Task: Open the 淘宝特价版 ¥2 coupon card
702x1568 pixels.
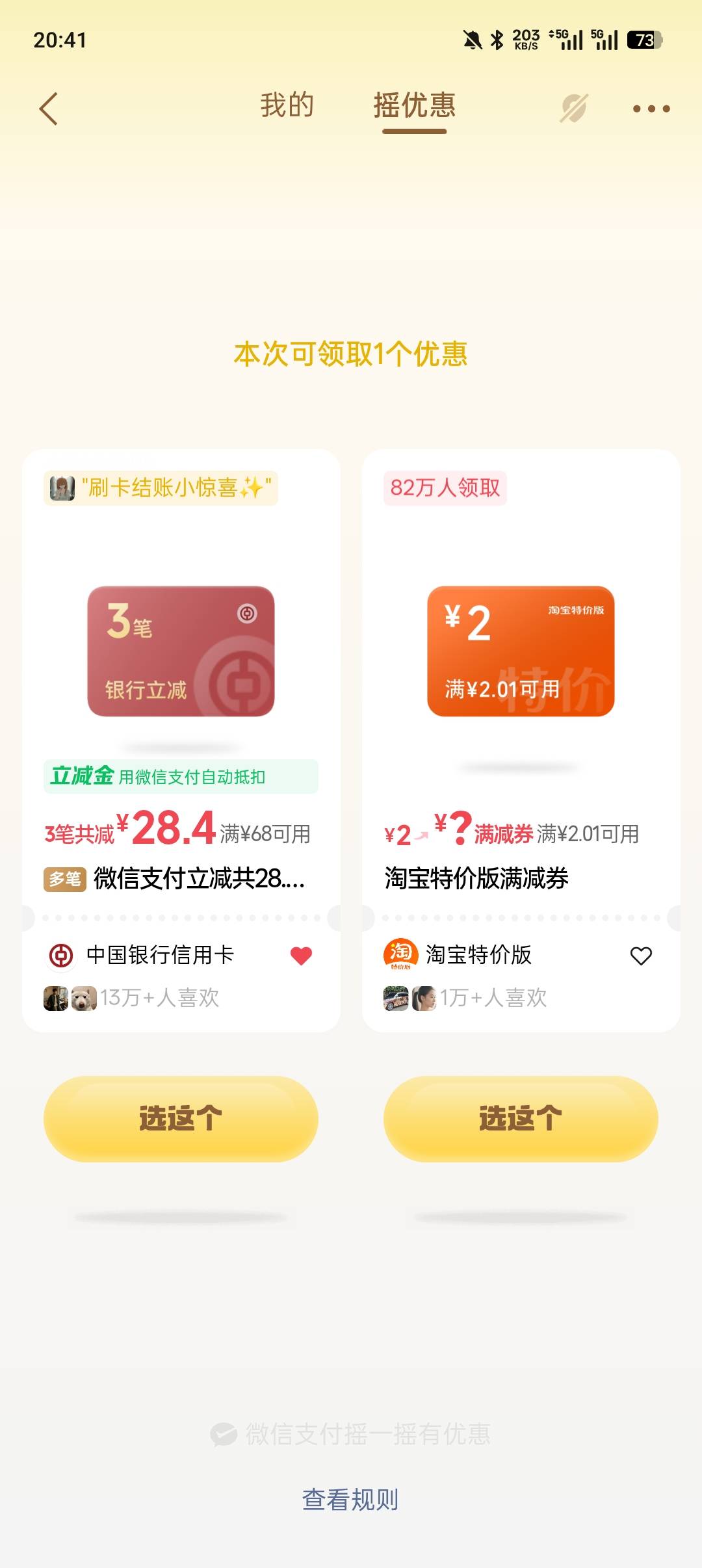Action: pyautogui.click(x=521, y=651)
